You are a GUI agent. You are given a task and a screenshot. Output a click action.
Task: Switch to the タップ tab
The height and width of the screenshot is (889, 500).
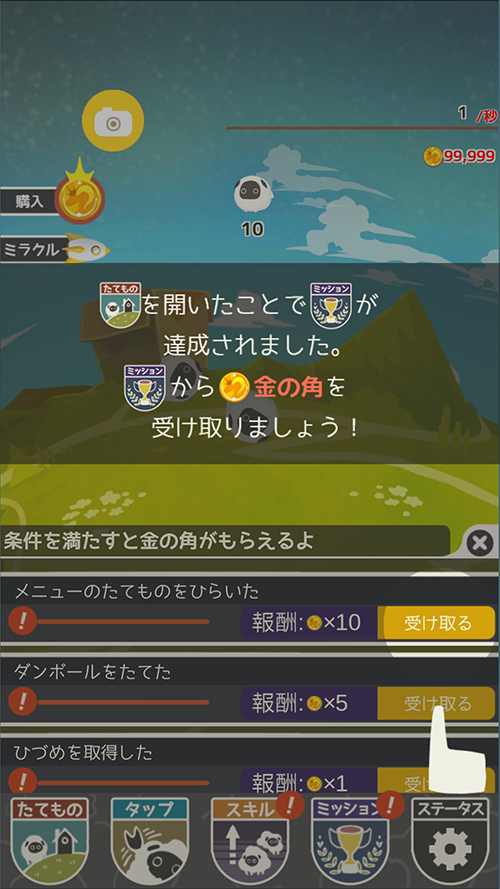(x=150, y=841)
